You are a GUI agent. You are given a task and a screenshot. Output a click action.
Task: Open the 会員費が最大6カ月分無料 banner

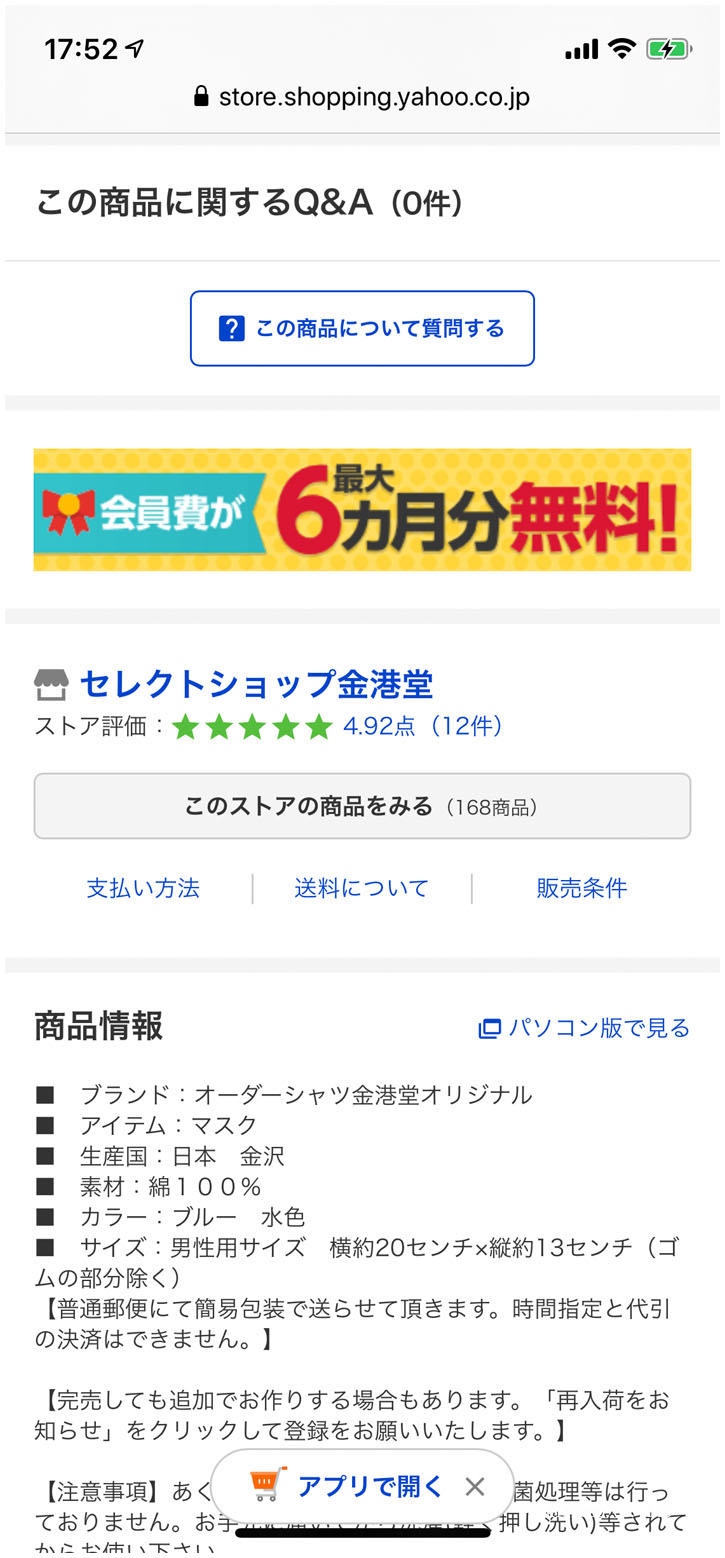pos(362,510)
